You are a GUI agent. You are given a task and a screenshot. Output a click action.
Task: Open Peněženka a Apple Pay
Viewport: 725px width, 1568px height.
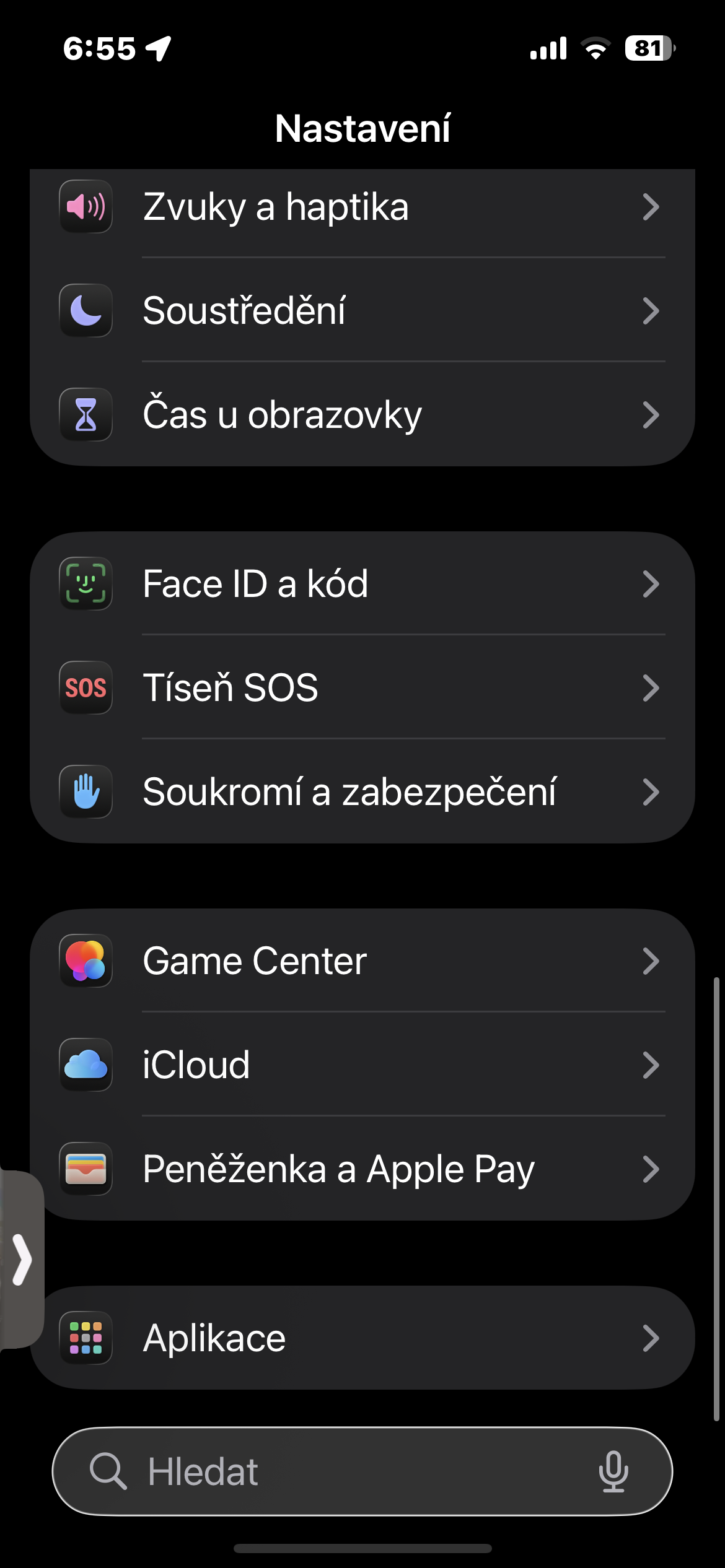click(x=362, y=1169)
